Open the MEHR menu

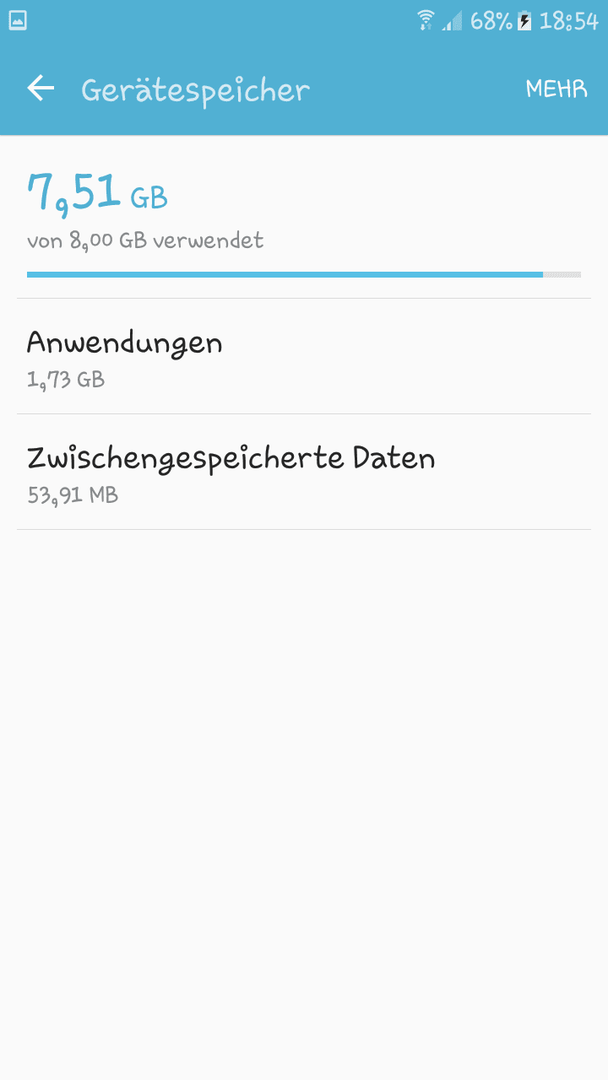[x=556, y=89]
